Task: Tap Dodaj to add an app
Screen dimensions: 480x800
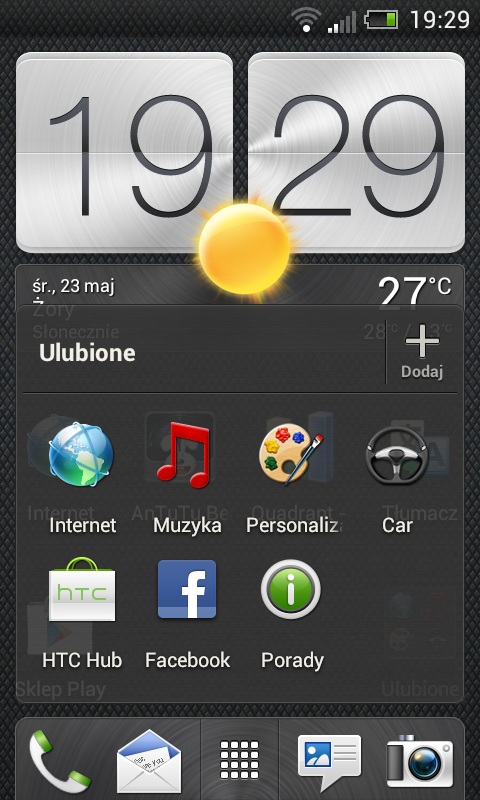Action: click(422, 352)
